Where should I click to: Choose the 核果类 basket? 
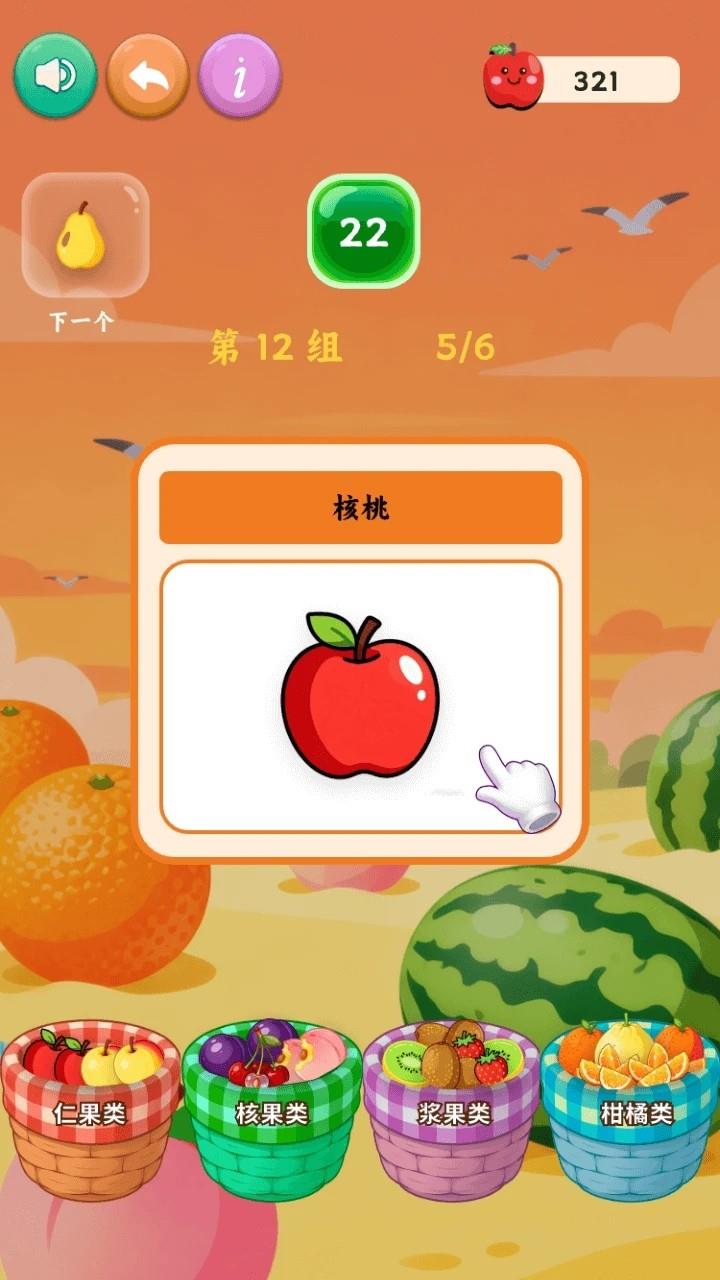(271, 1112)
